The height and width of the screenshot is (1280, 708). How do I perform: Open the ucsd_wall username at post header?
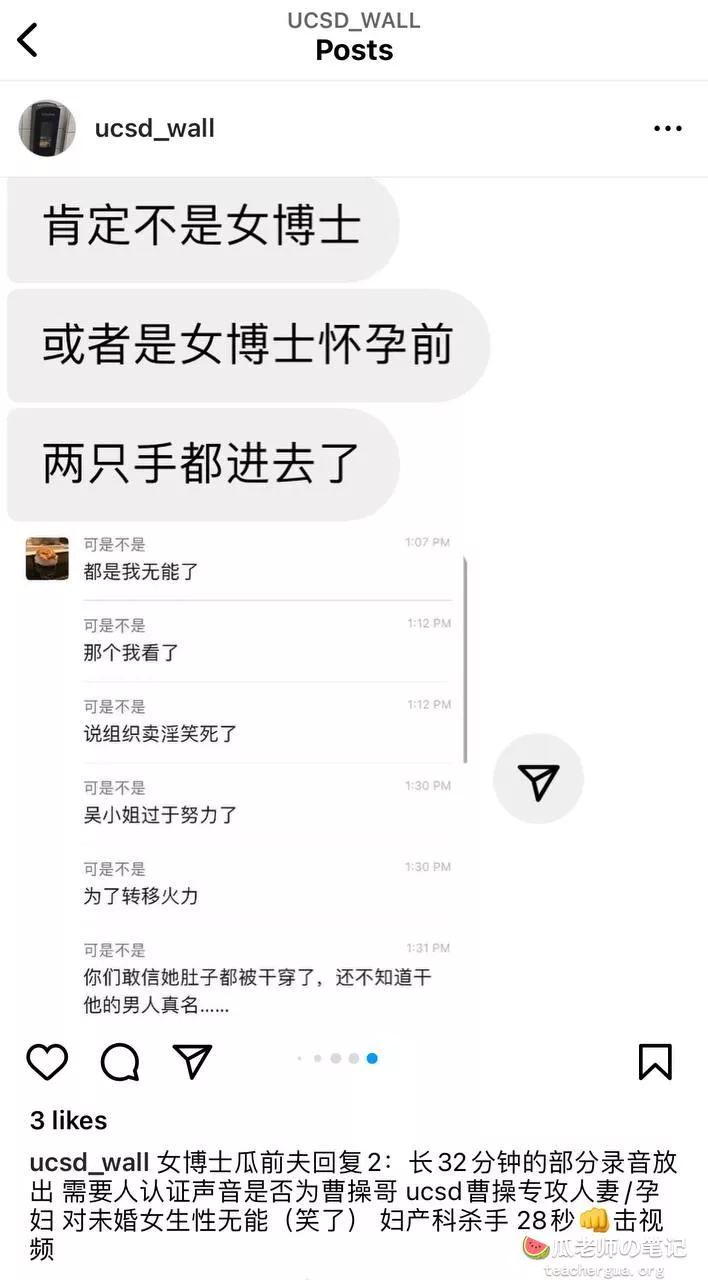(x=154, y=129)
